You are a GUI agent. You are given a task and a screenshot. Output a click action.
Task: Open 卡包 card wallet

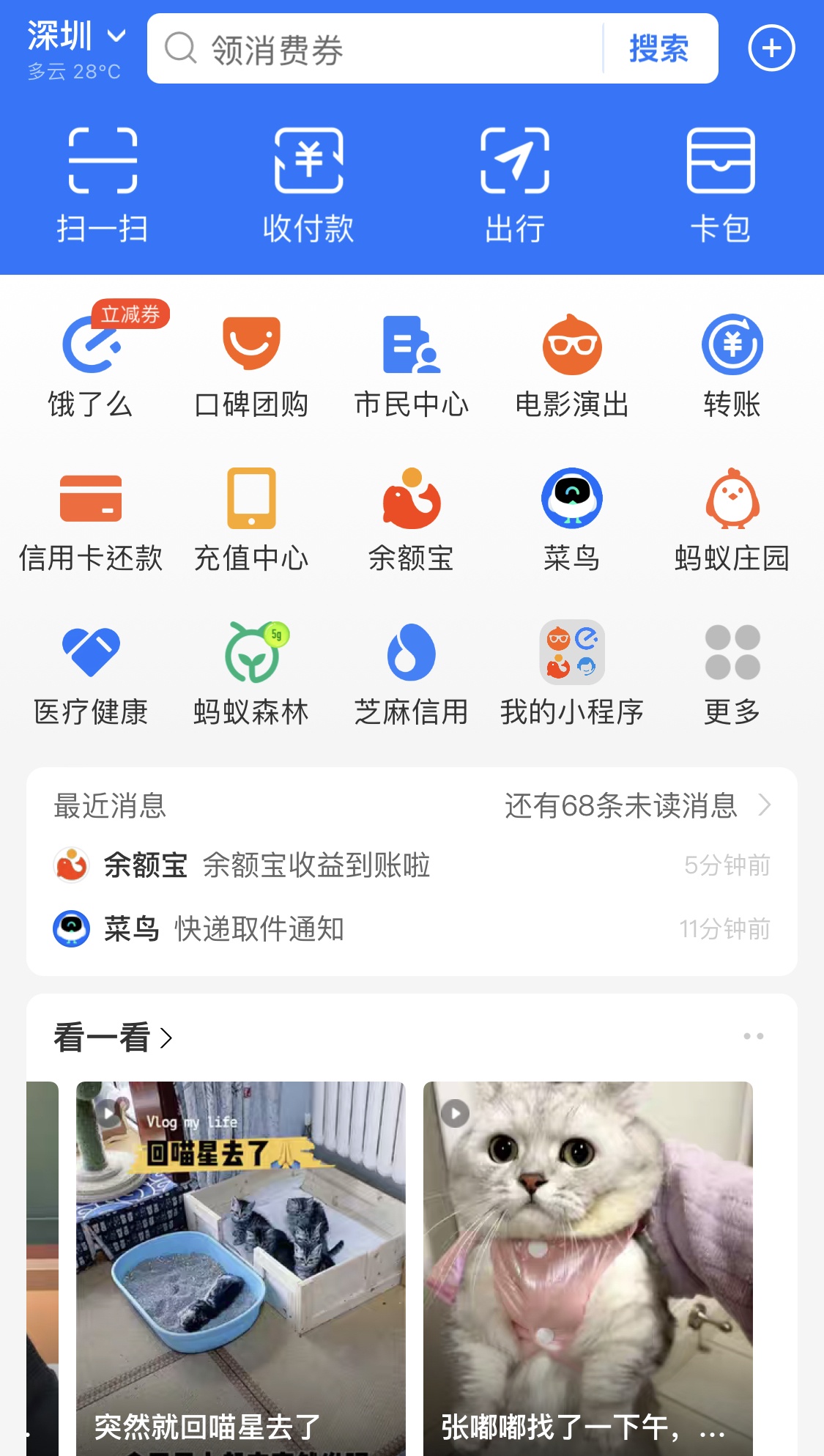click(x=721, y=185)
